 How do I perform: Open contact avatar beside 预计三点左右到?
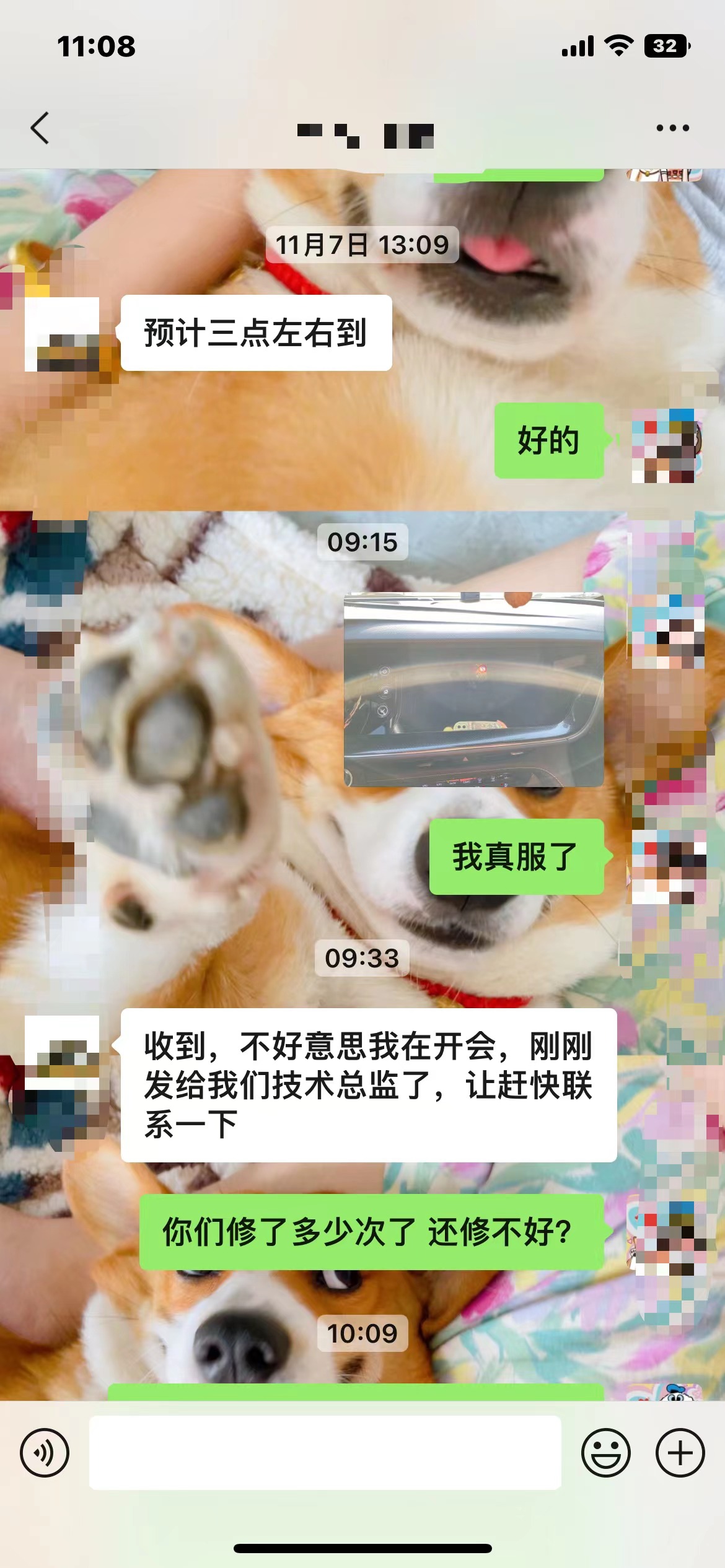(62, 334)
